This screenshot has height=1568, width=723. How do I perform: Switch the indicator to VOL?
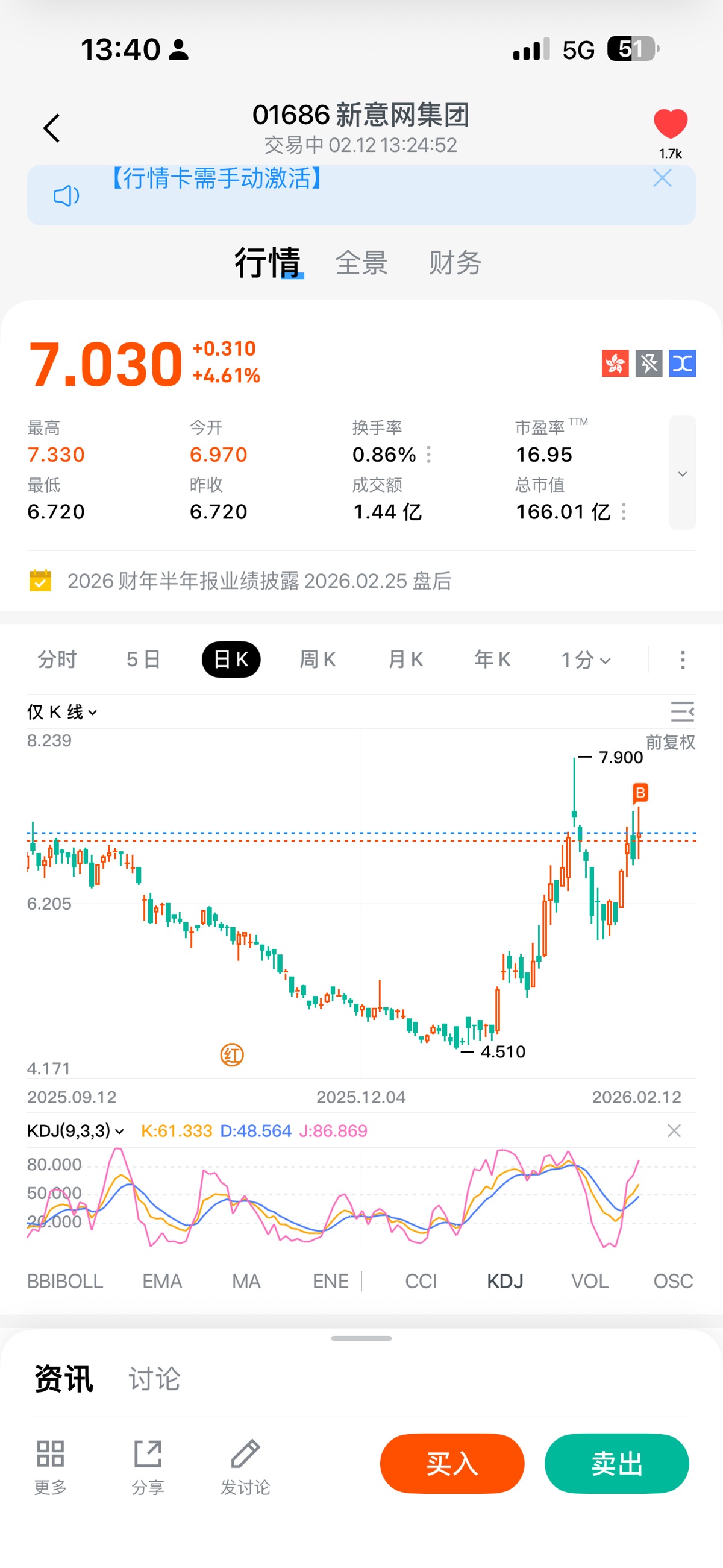click(x=589, y=1281)
